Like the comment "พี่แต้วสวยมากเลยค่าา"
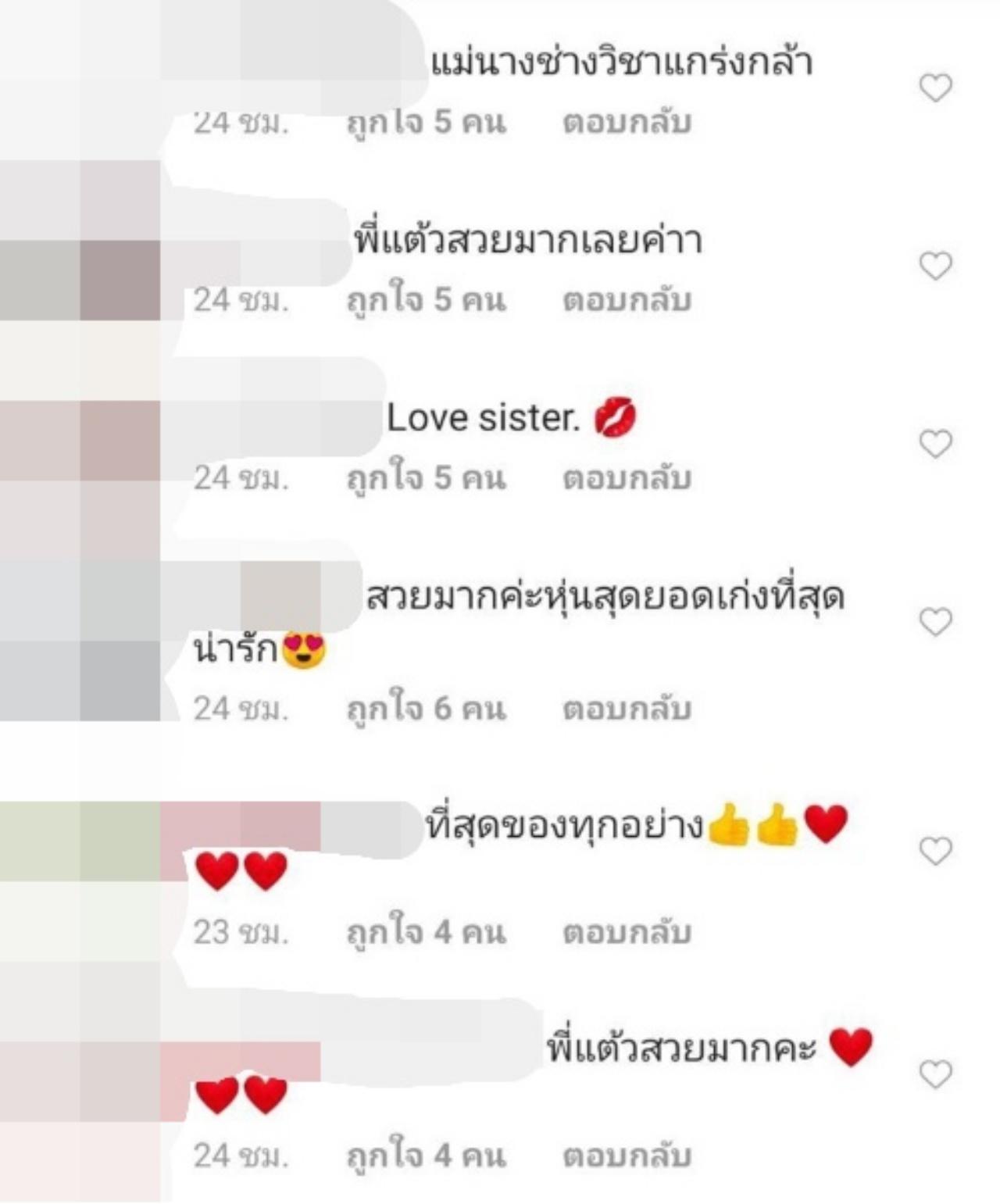The height and width of the screenshot is (1204, 1000). pos(935,266)
